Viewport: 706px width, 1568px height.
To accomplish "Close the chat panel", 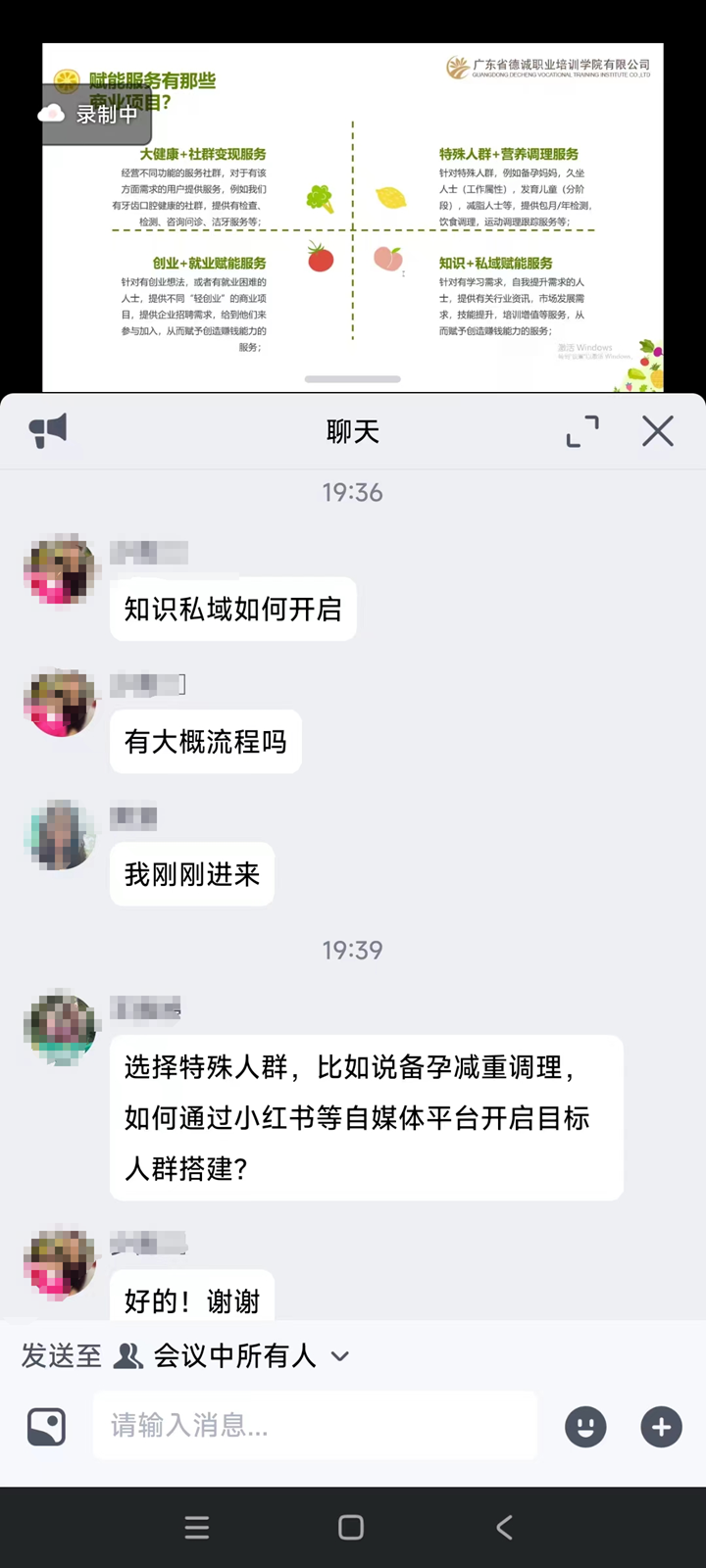I will tap(657, 431).
